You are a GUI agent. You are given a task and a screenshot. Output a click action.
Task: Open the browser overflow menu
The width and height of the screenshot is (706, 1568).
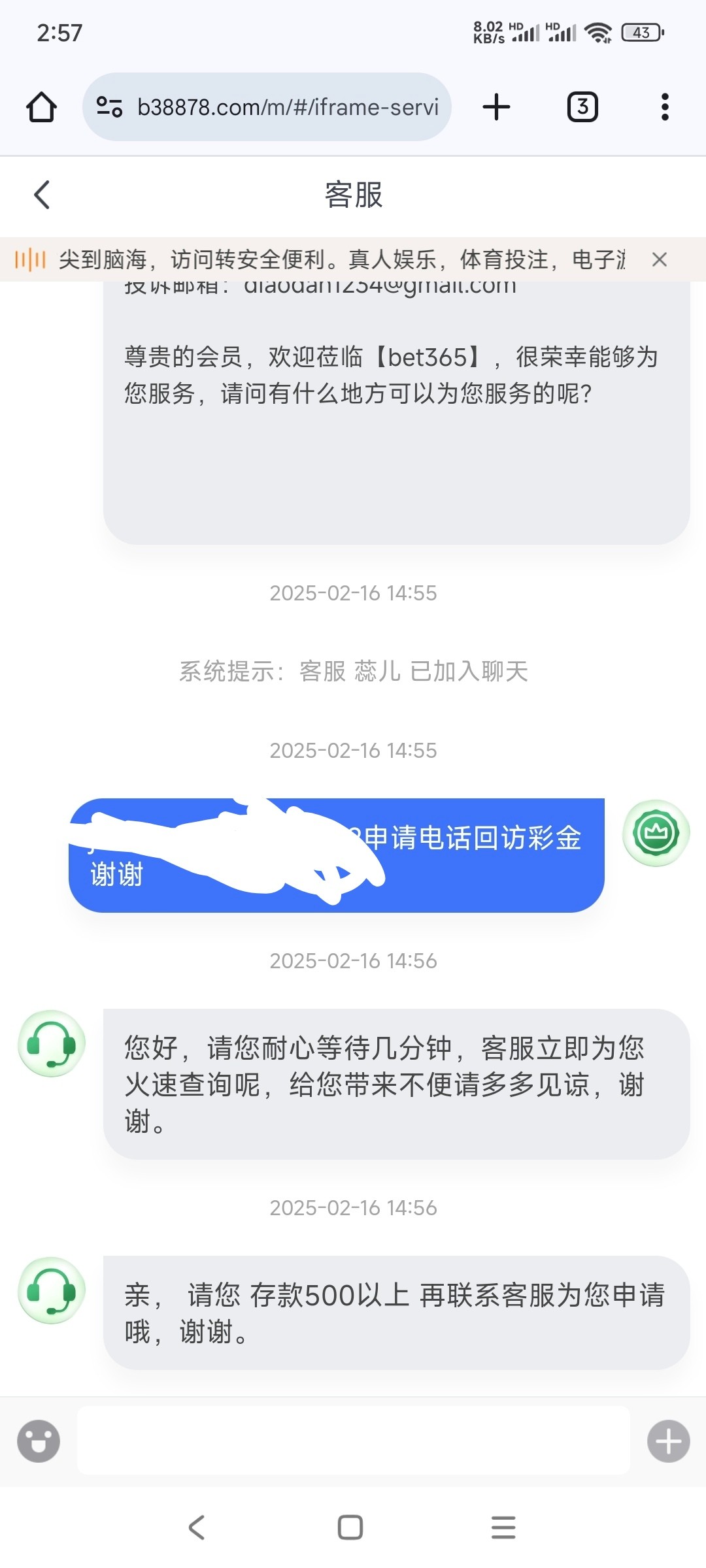tap(665, 107)
